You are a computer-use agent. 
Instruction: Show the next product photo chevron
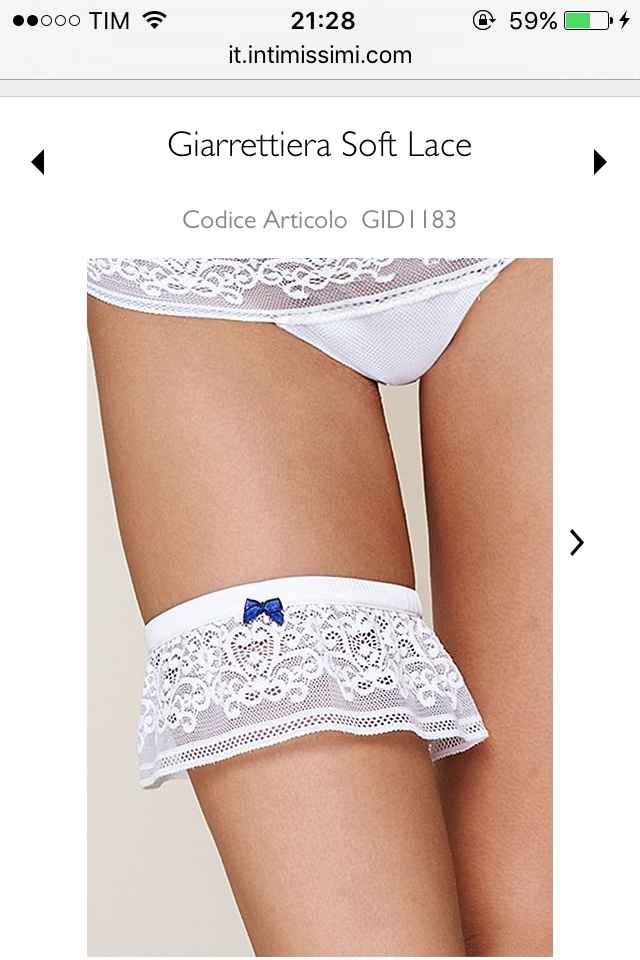576,542
